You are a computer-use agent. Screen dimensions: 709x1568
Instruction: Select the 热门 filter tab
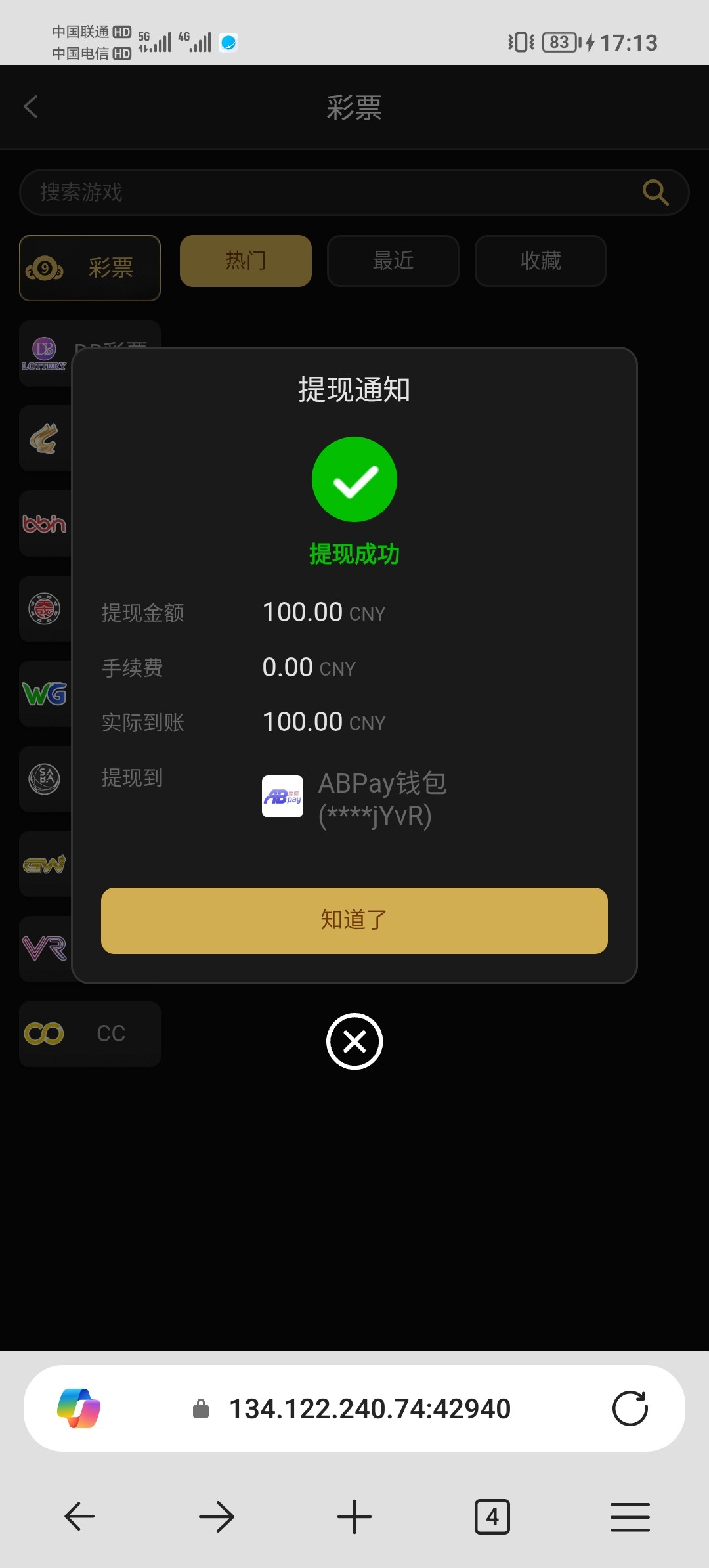(x=245, y=261)
